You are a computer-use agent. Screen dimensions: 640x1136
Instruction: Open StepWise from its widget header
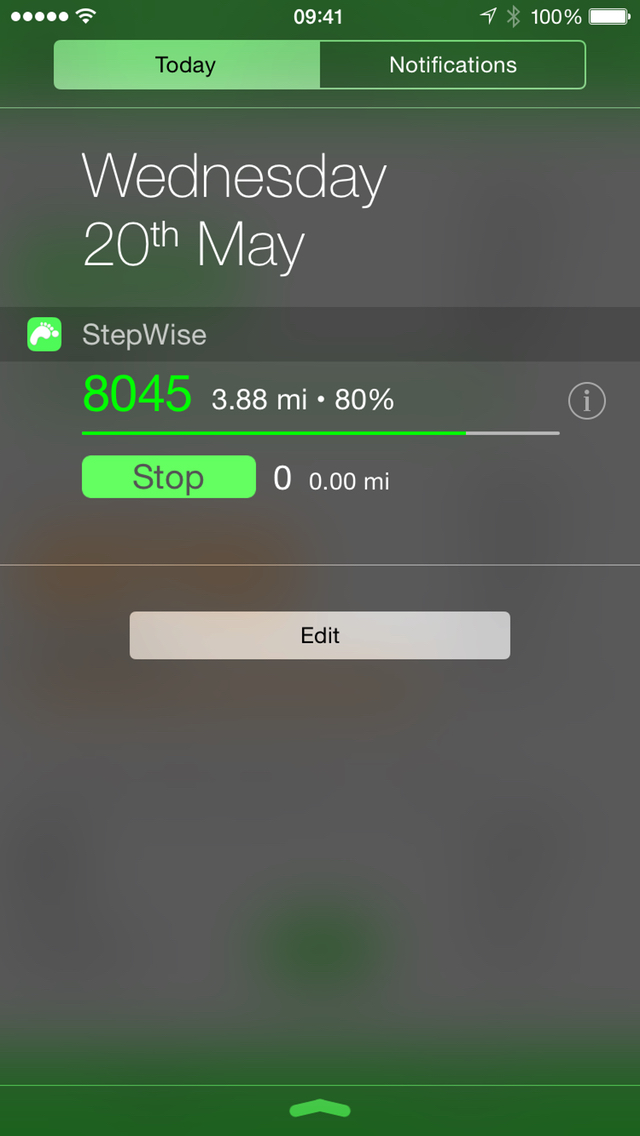click(x=144, y=334)
